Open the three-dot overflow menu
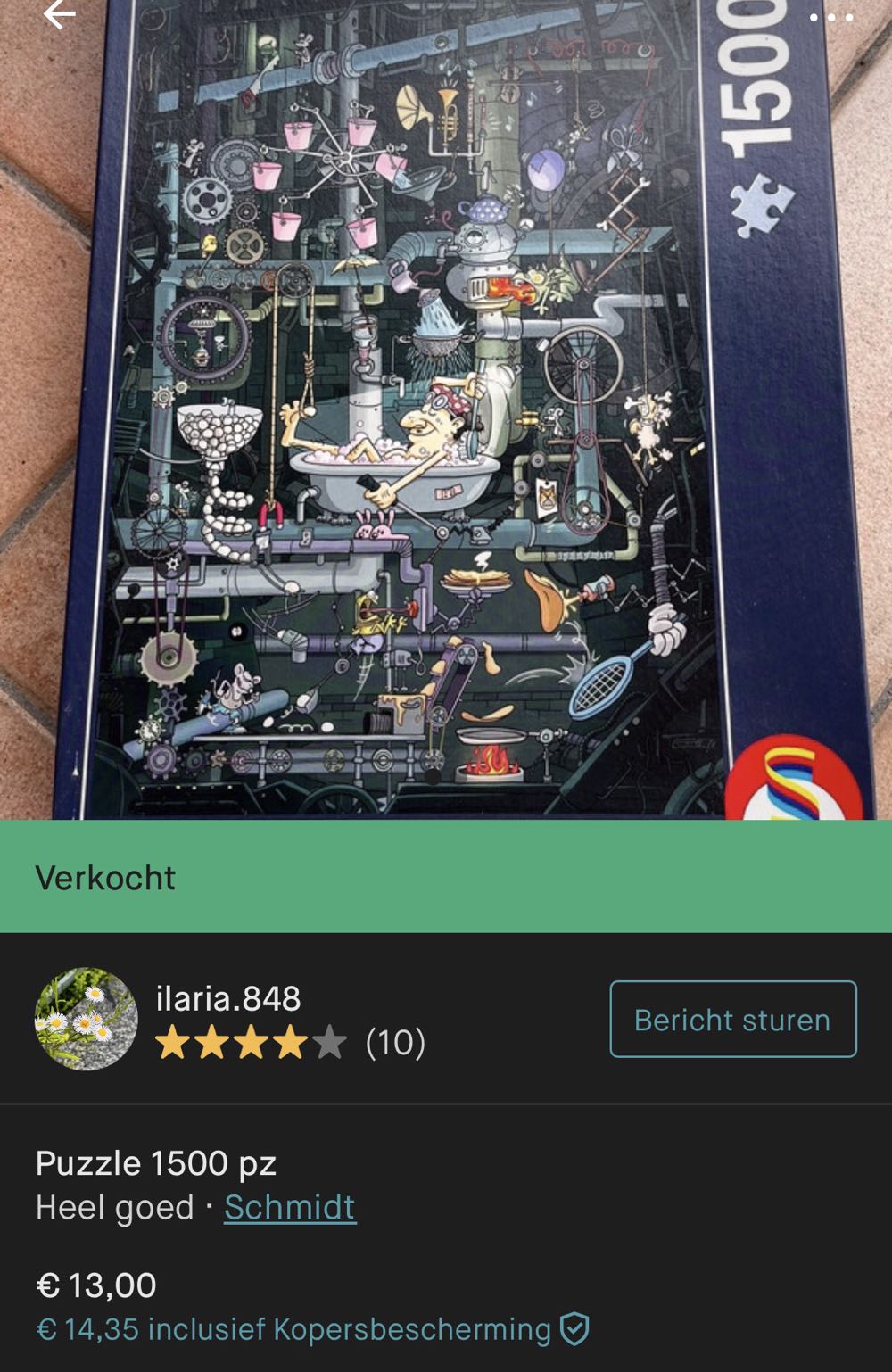This screenshot has height=1372, width=892. [x=830, y=16]
